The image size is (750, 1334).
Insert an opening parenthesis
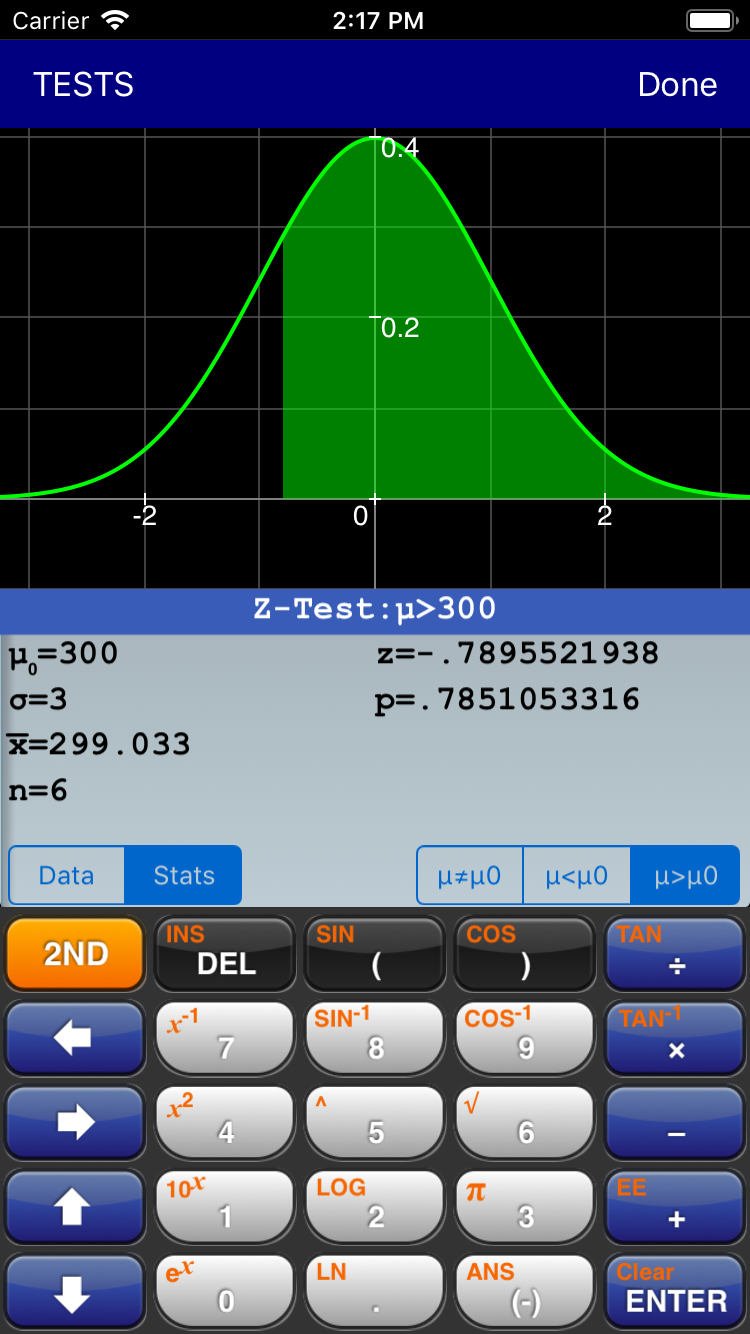pos(375,953)
